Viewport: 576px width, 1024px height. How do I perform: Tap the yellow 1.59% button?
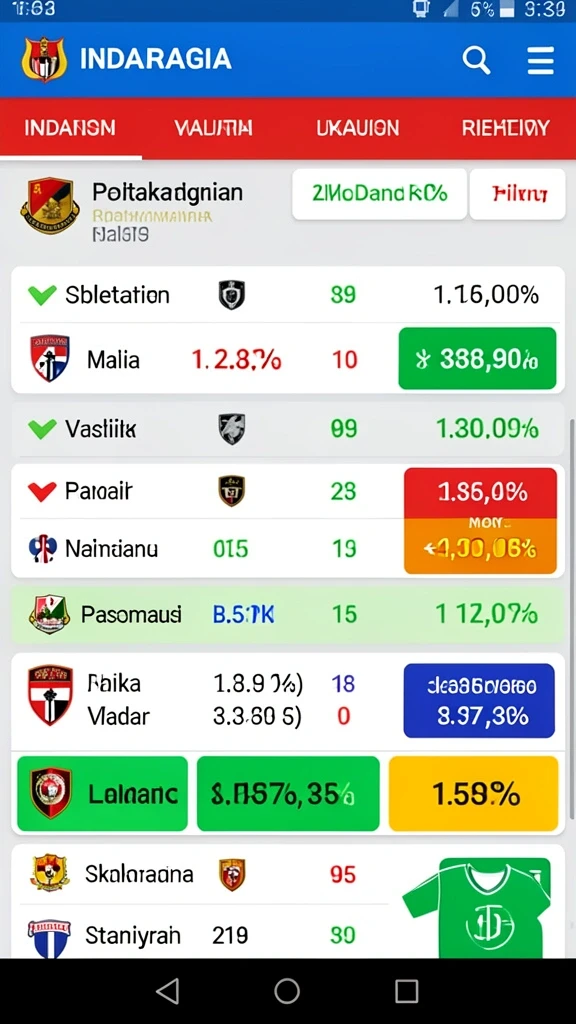[473, 793]
